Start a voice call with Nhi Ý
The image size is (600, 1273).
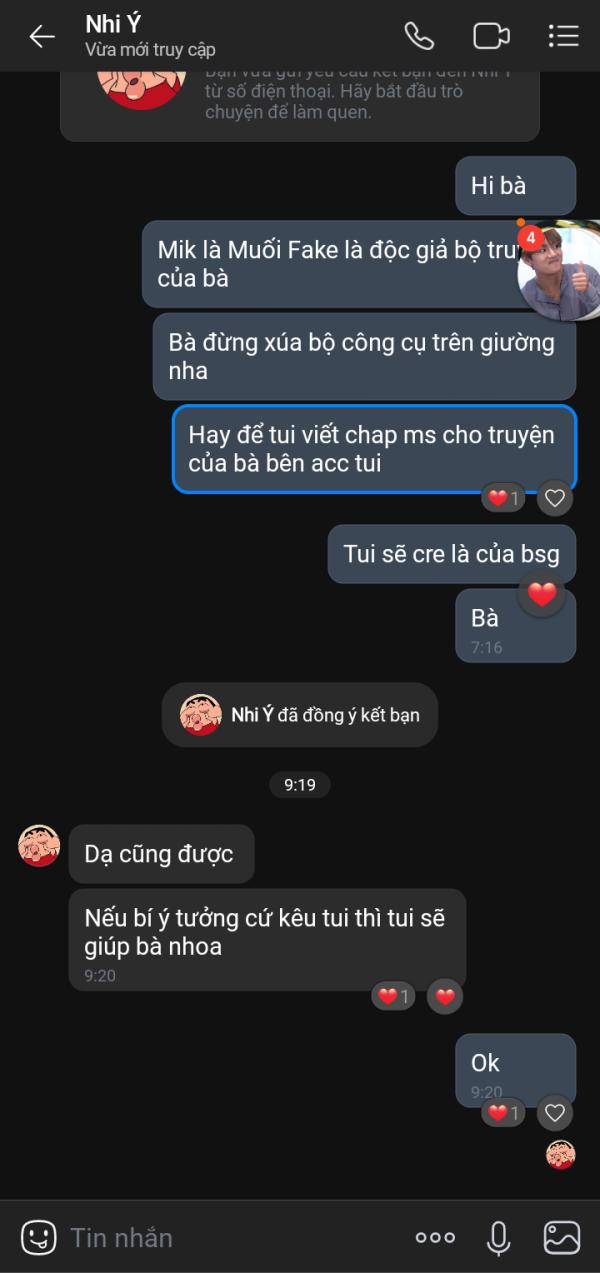[x=419, y=36]
